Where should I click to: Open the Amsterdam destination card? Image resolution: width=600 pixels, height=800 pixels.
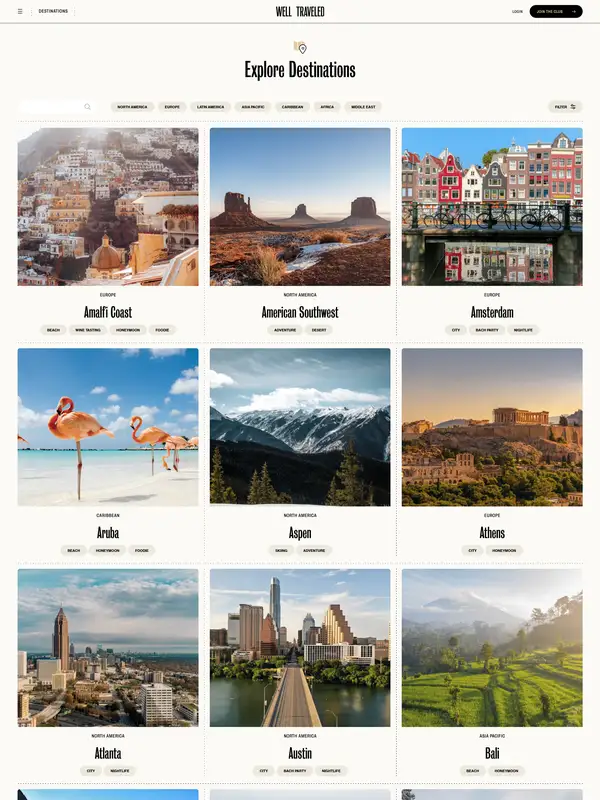pos(492,207)
